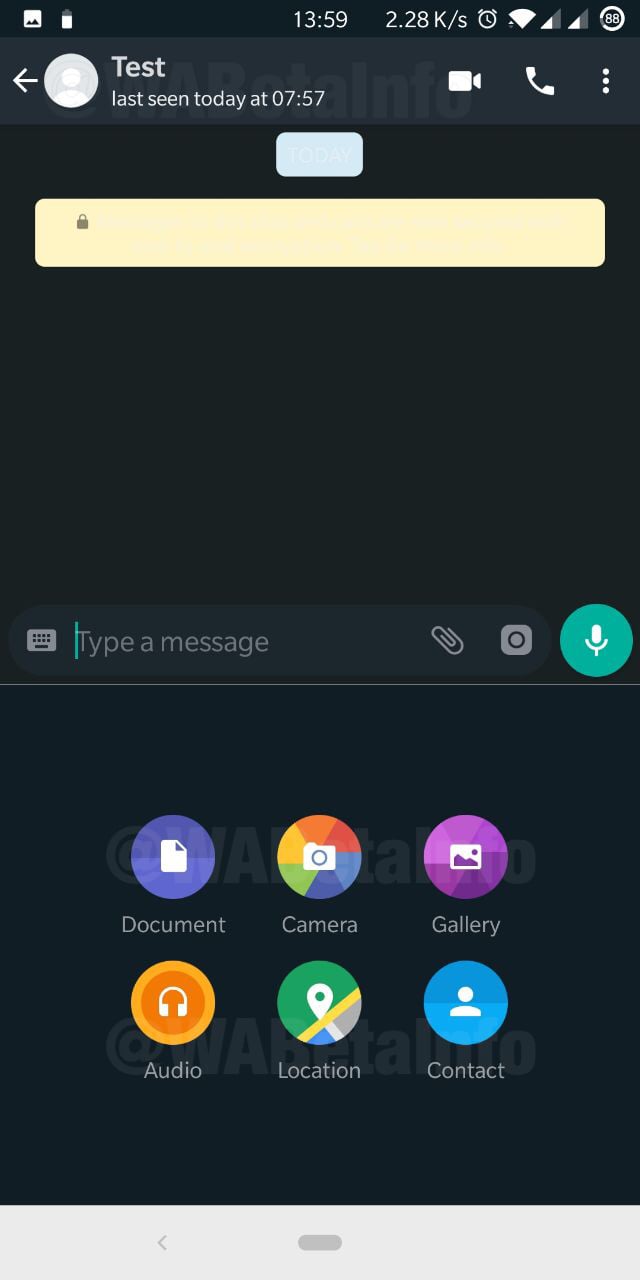Start a video call with Test
The image size is (640, 1280).
(x=465, y=81)
